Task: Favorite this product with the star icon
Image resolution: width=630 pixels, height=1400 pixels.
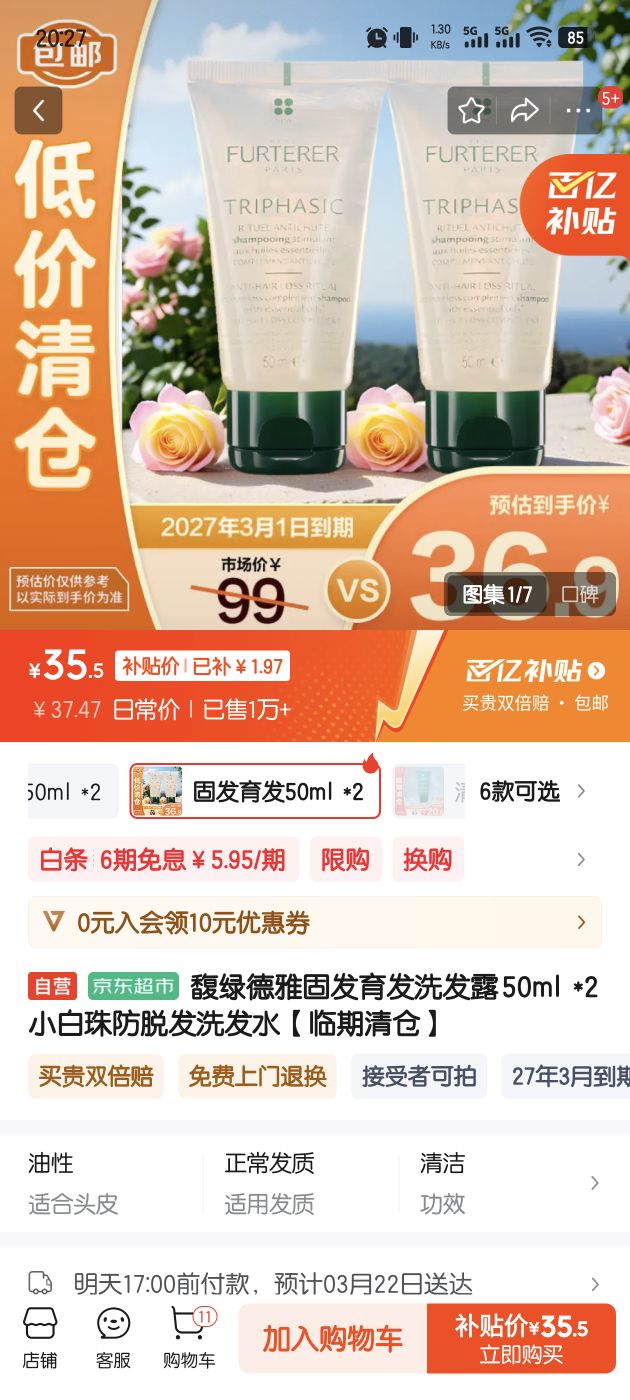Action: pos(472,111)
